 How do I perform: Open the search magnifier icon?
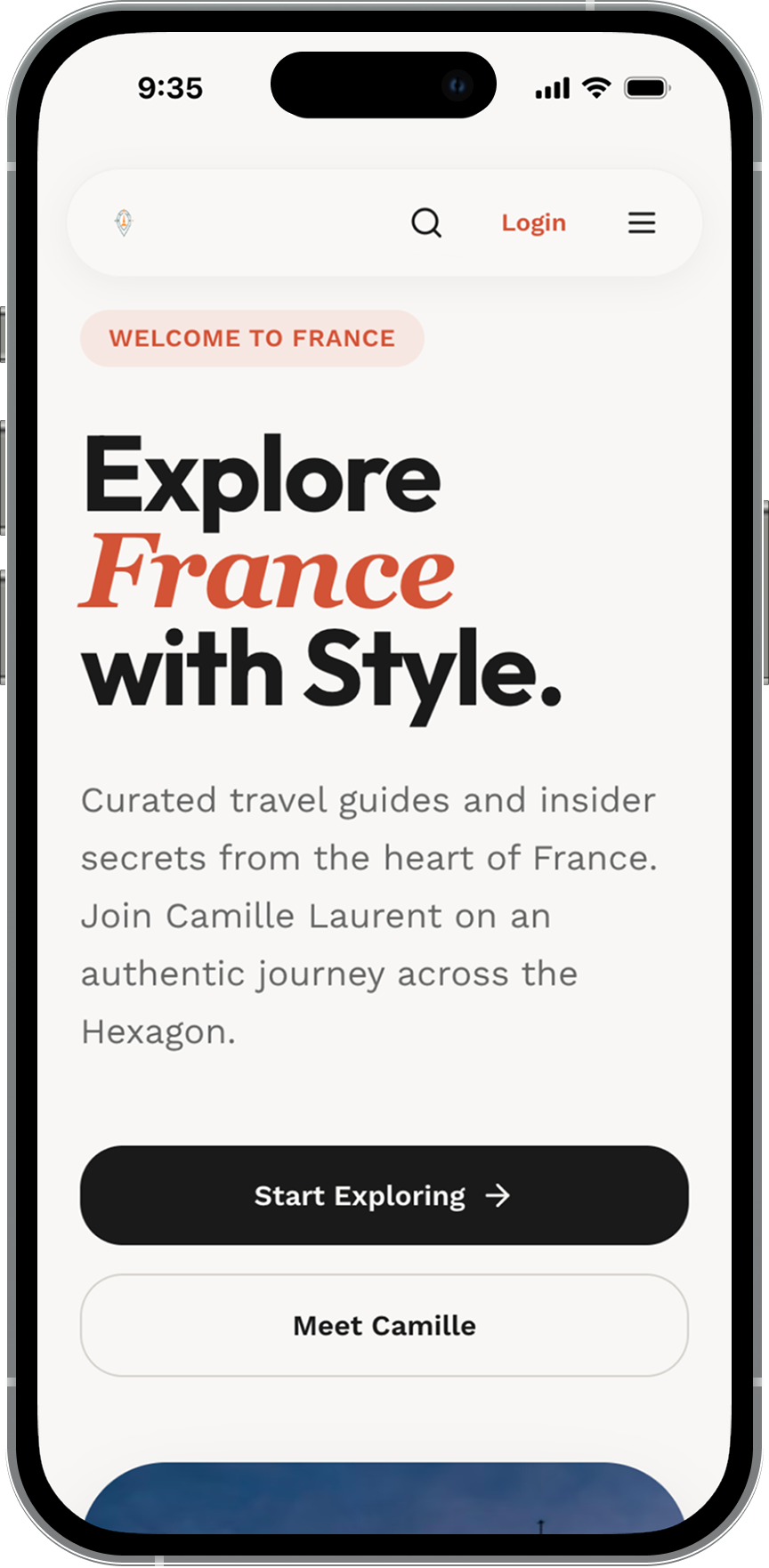coord(426,222)
